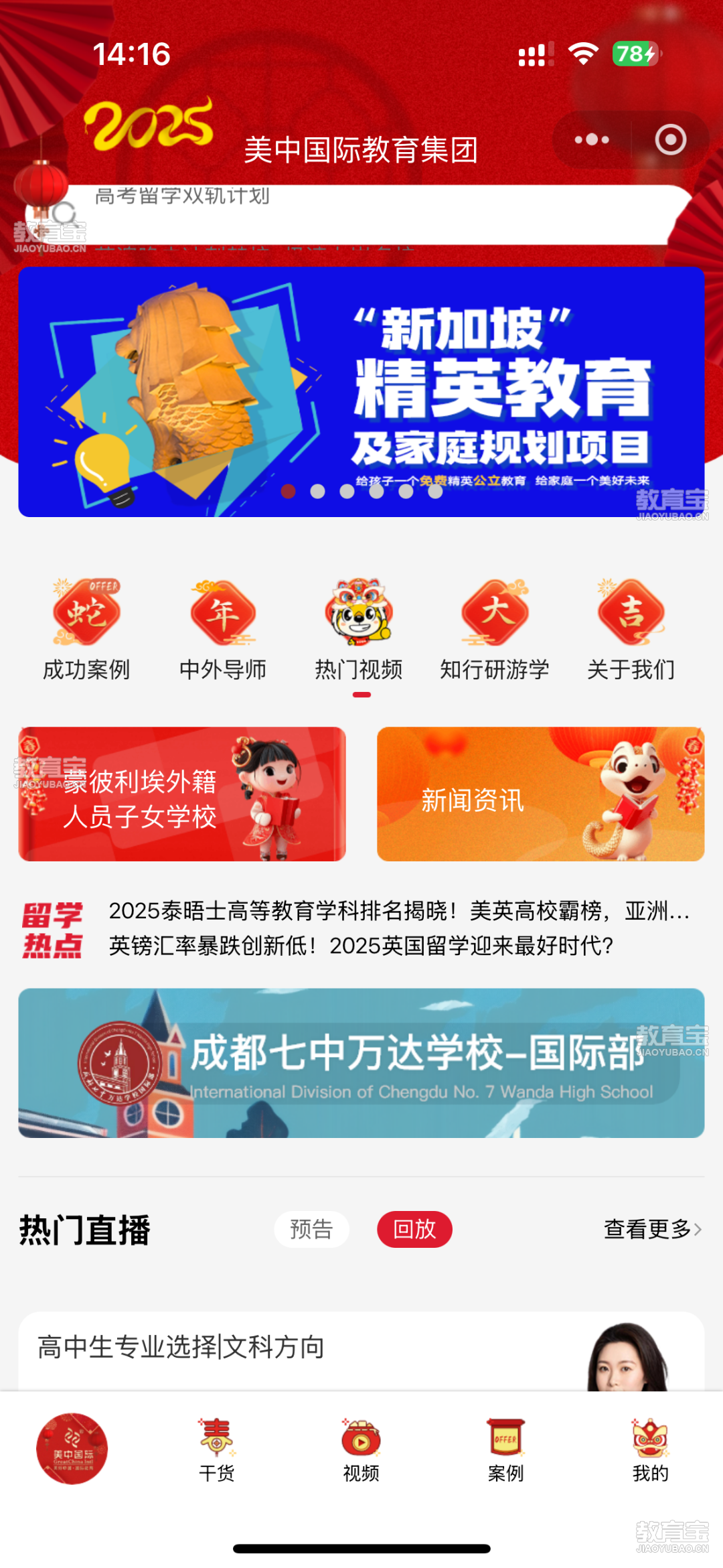Close the mini program with the circle button
The height and width of the screenshot is (1568, 723).
tap(670, 139)
